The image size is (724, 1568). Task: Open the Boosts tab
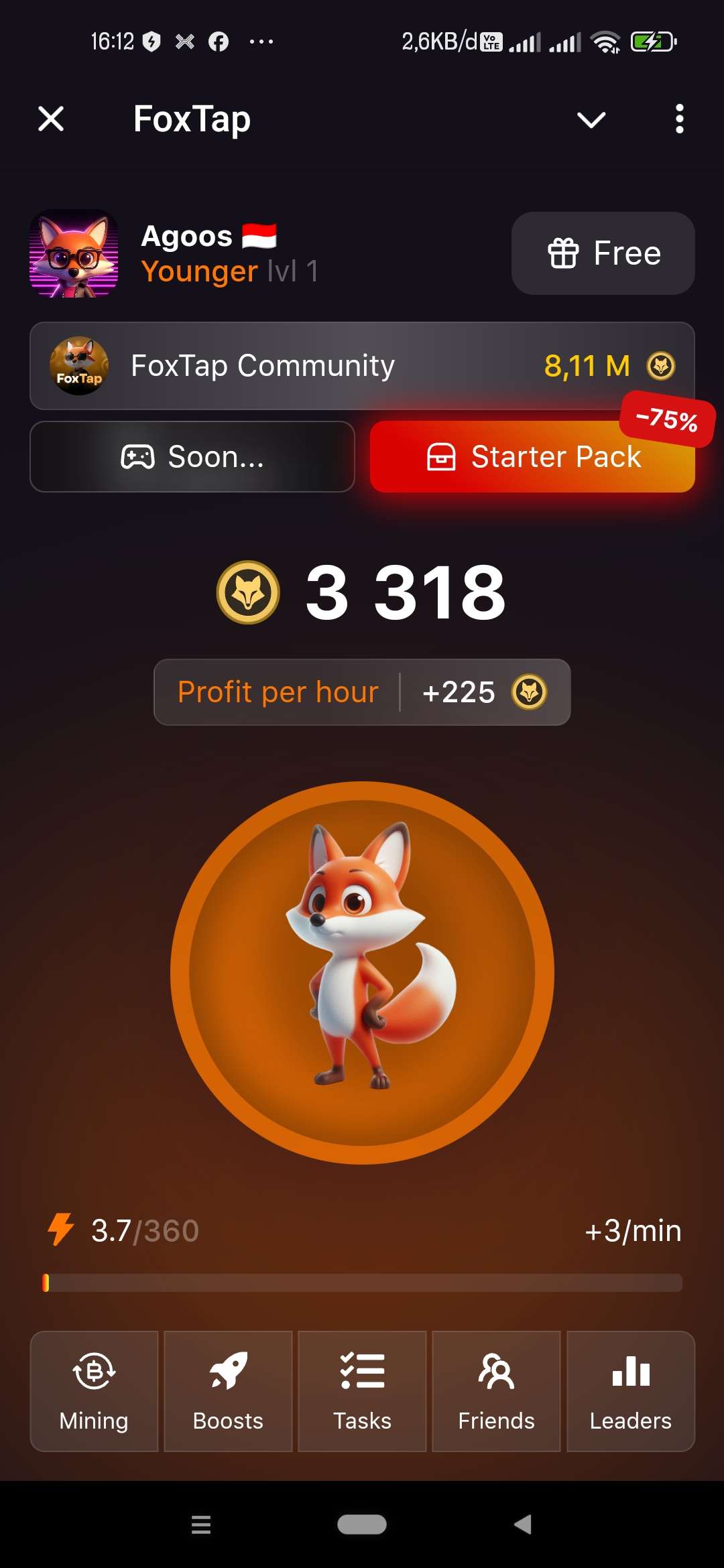228,1391
